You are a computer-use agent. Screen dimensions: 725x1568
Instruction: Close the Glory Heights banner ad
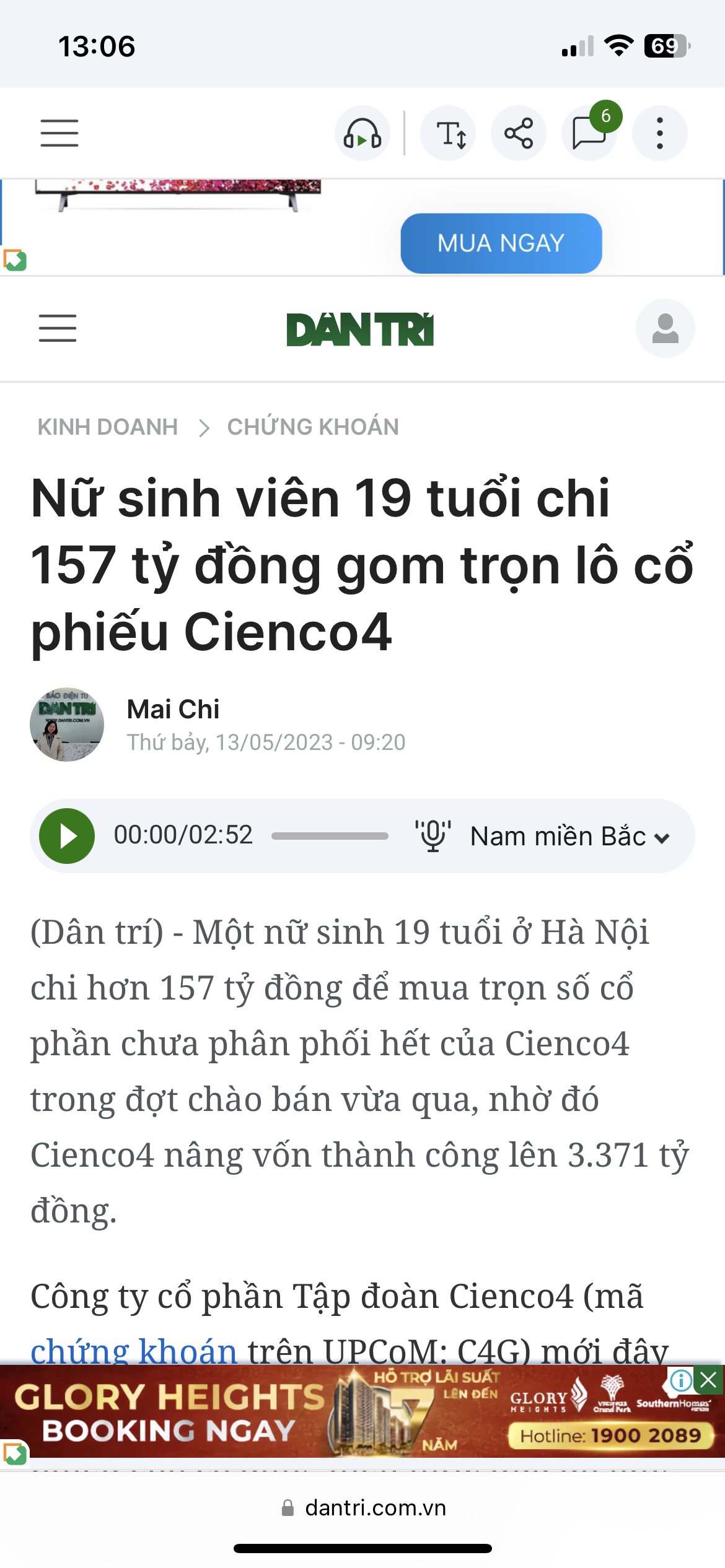pos(709,1379)
